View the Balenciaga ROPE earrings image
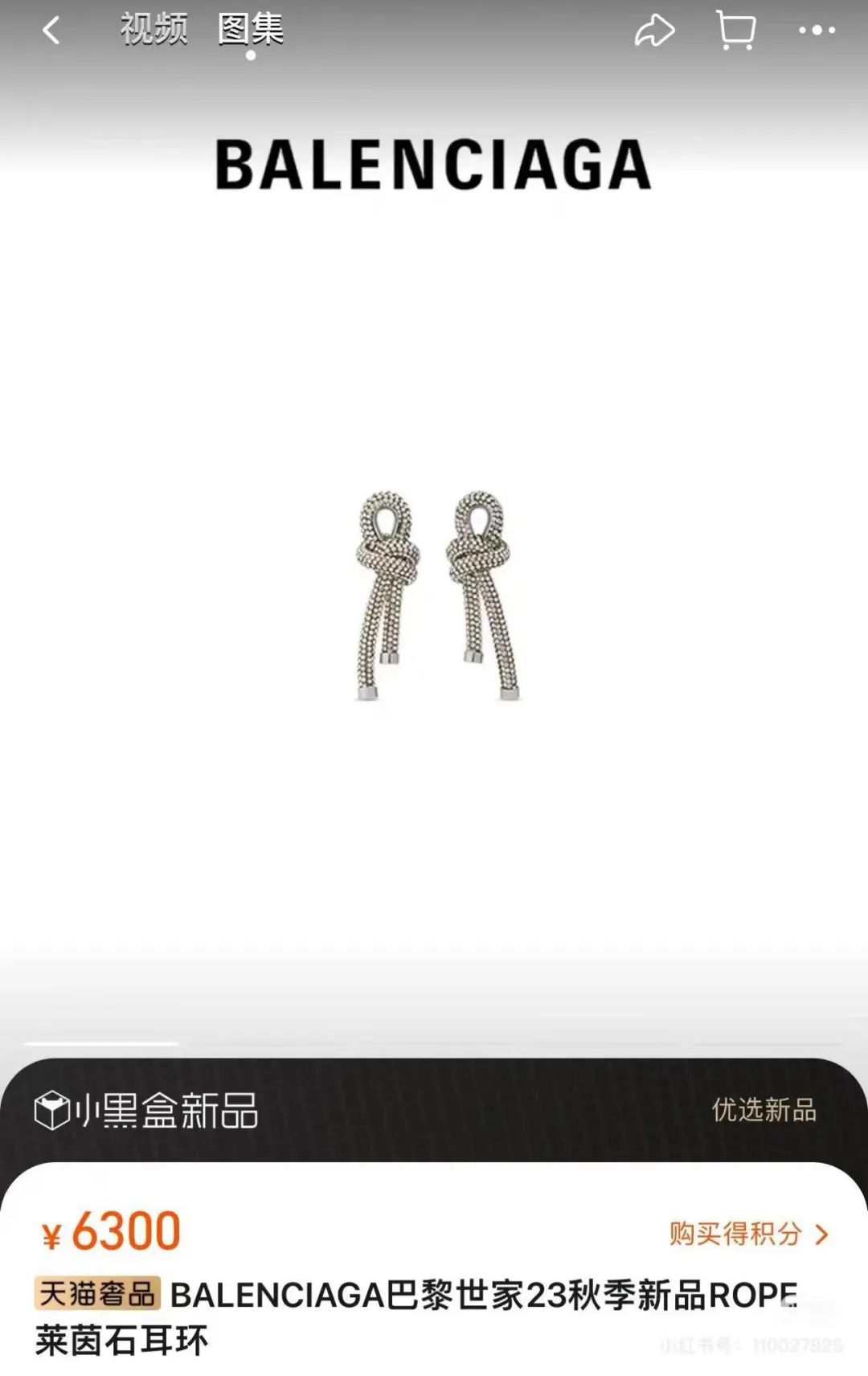The image size is (868, 1376). point(437,595)
